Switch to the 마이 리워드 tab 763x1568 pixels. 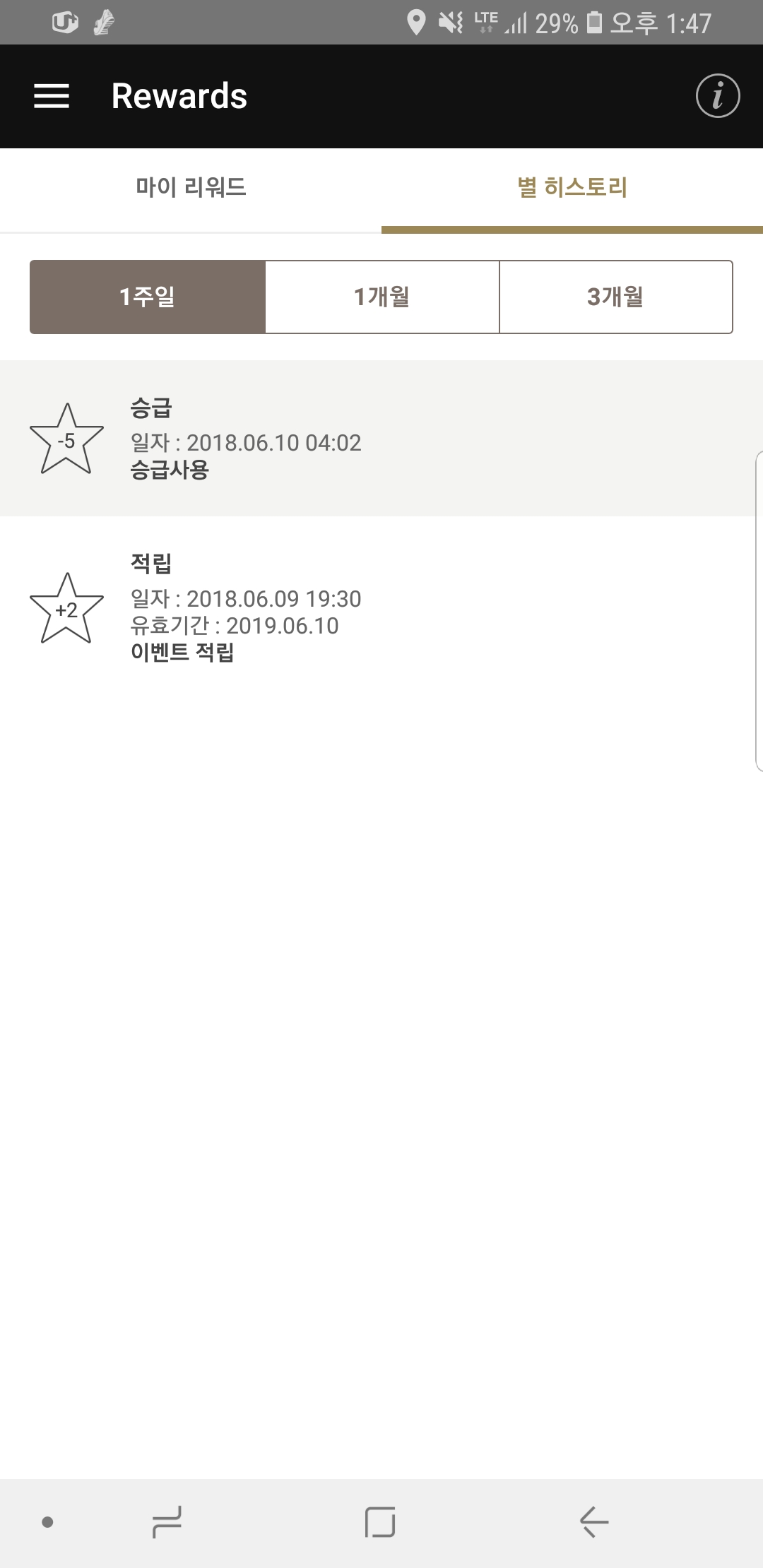pyautogui.click(x=191, y=188)
